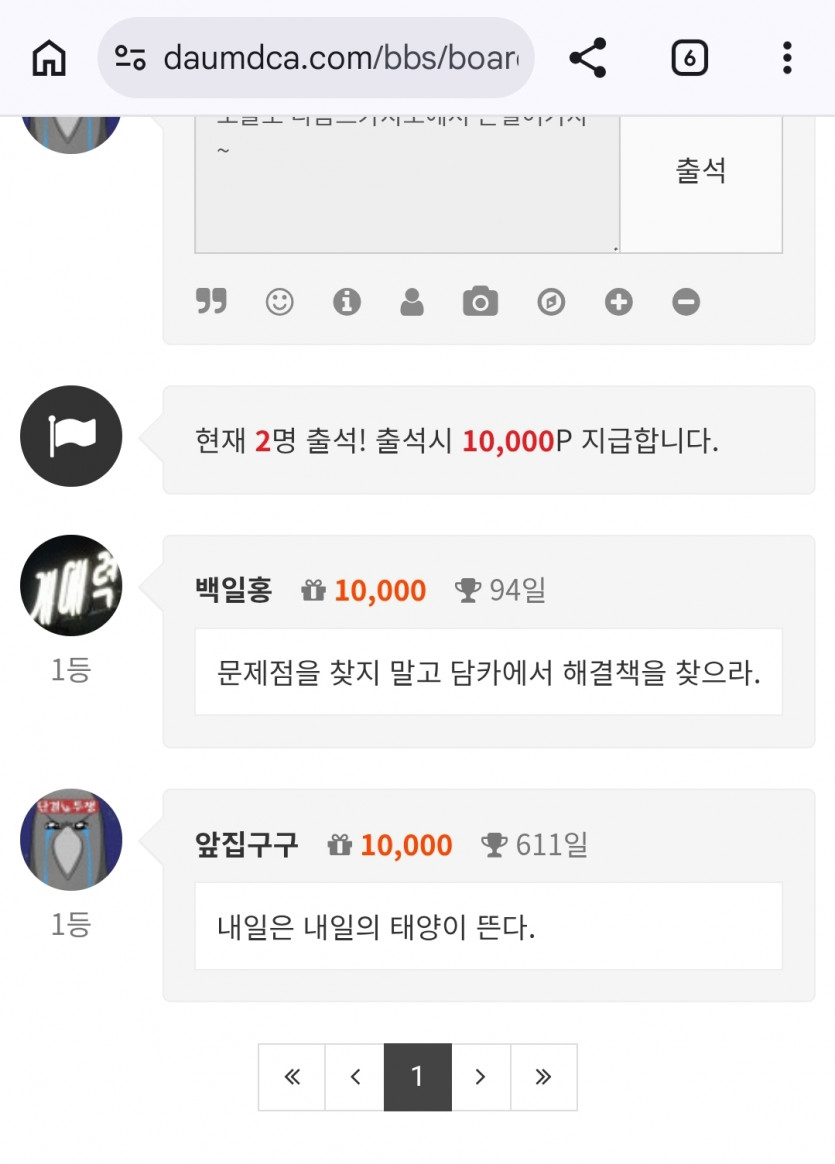835x1164 pixels.
Task: Tap the 출석 attendance button
Action: pyautogui.click(x=701, y=170)
